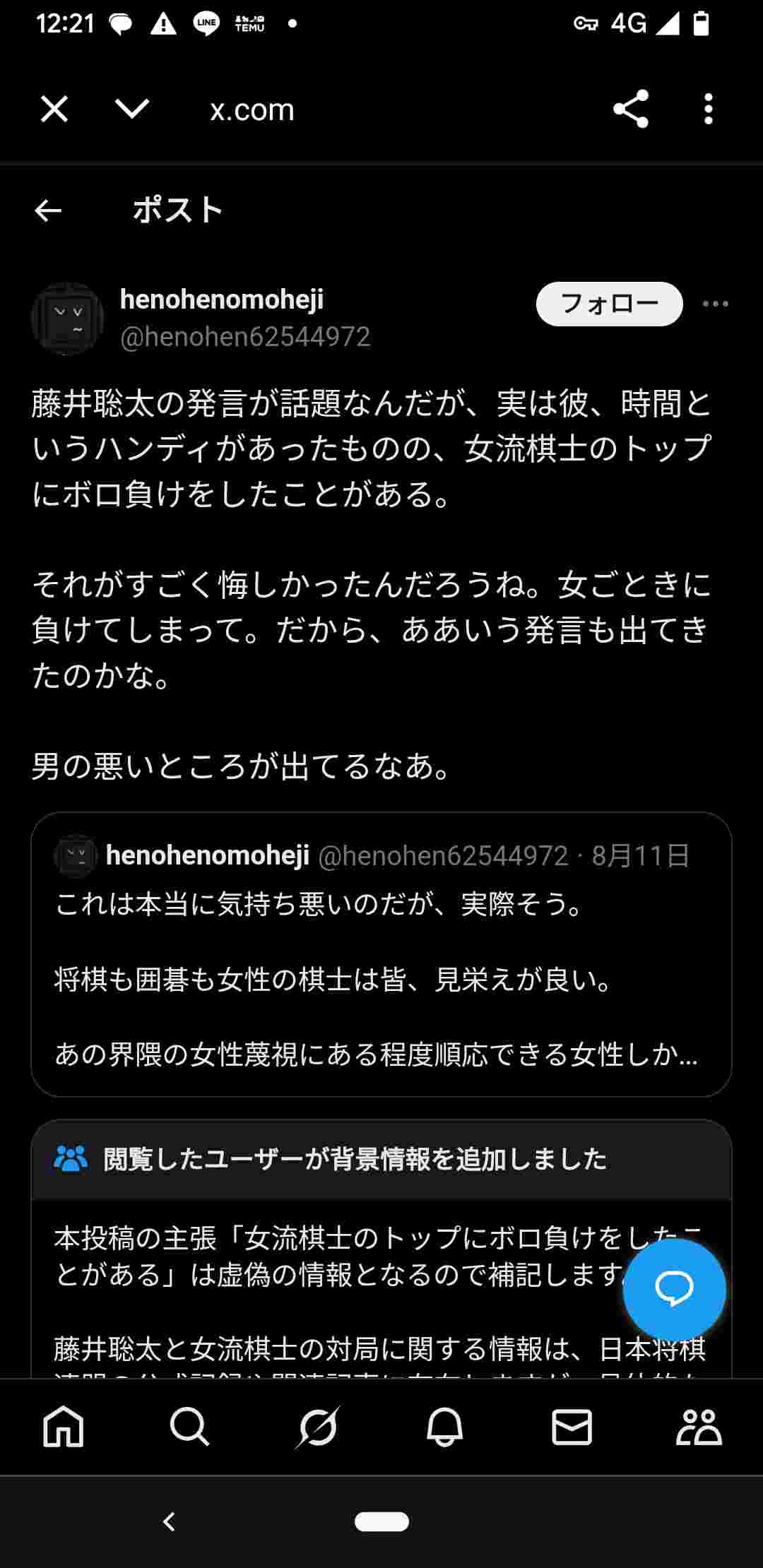Share this x.com page
The image size is (763, 1568).
[x=630, y=109]
